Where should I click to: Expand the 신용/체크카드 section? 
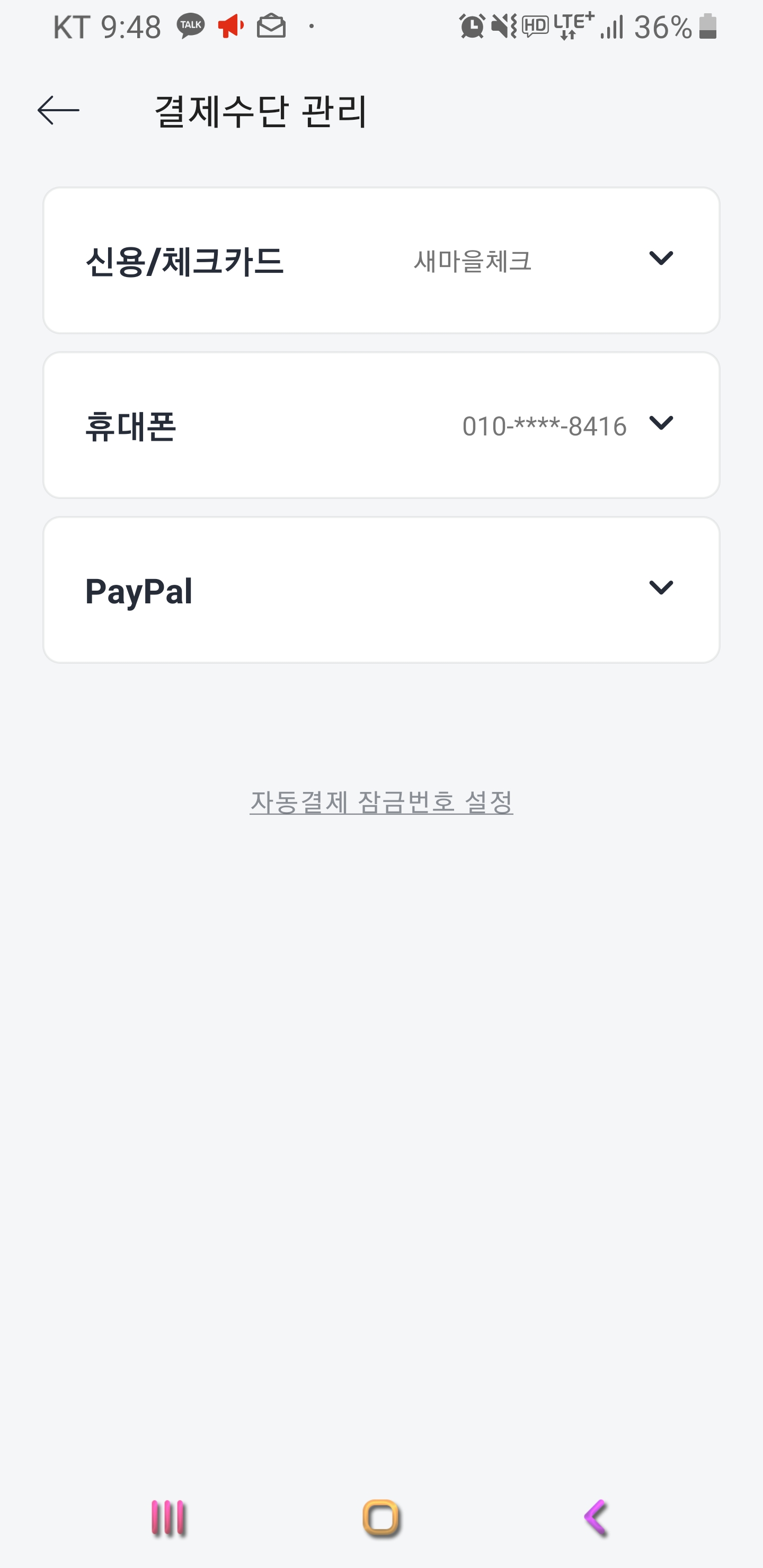tap(381, 261)
